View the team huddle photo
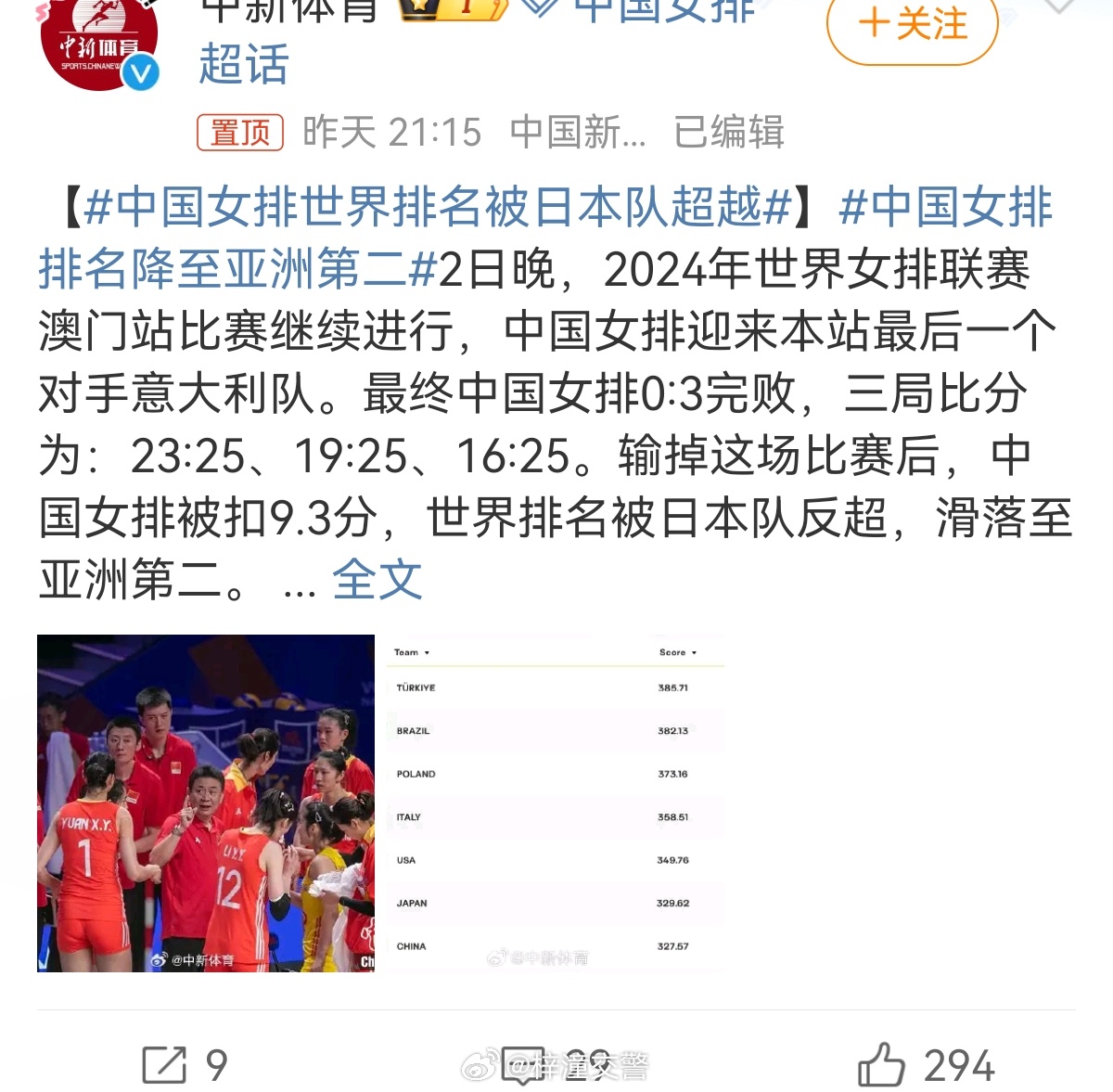The width and height of the screenshot is (1113, 1092). 206,803
